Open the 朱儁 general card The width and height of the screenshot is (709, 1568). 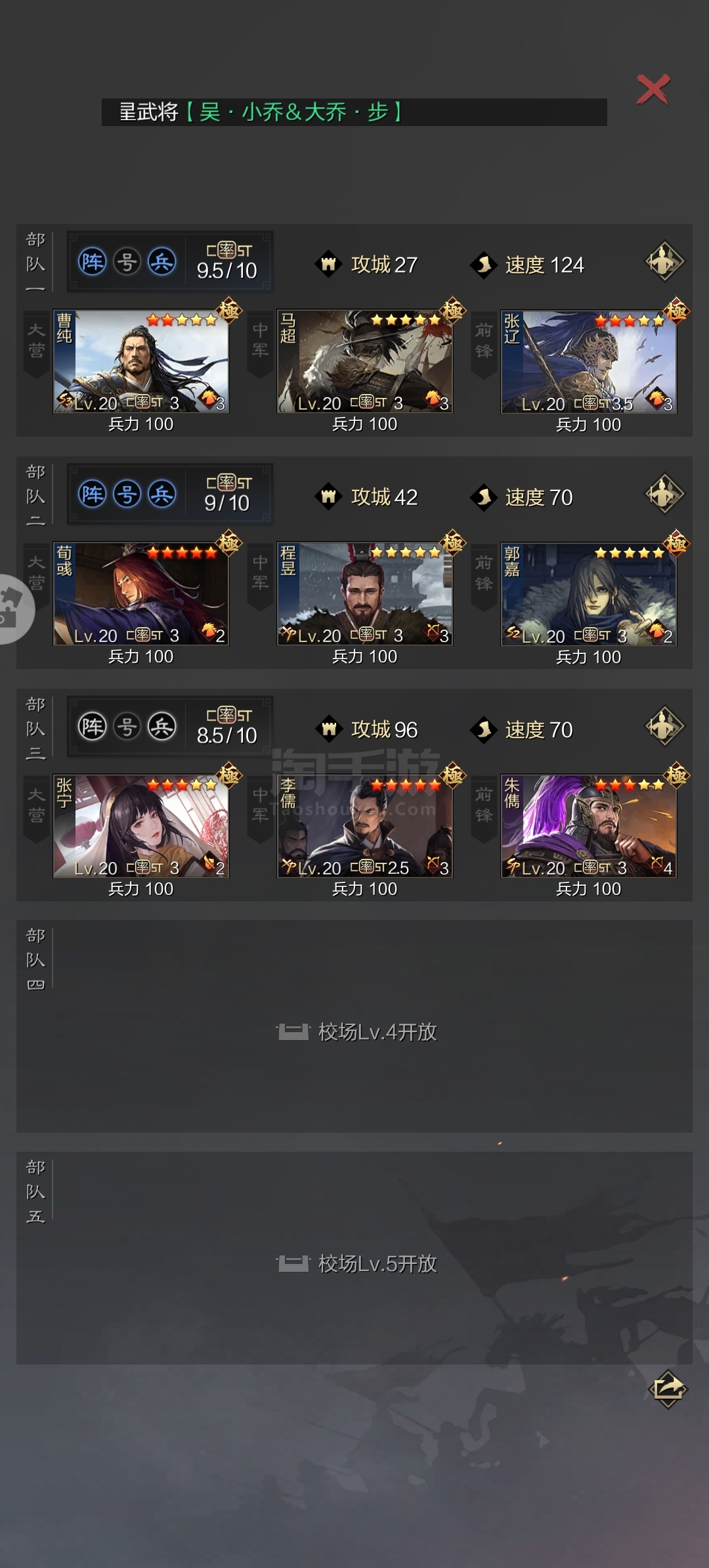pos(589,826)
